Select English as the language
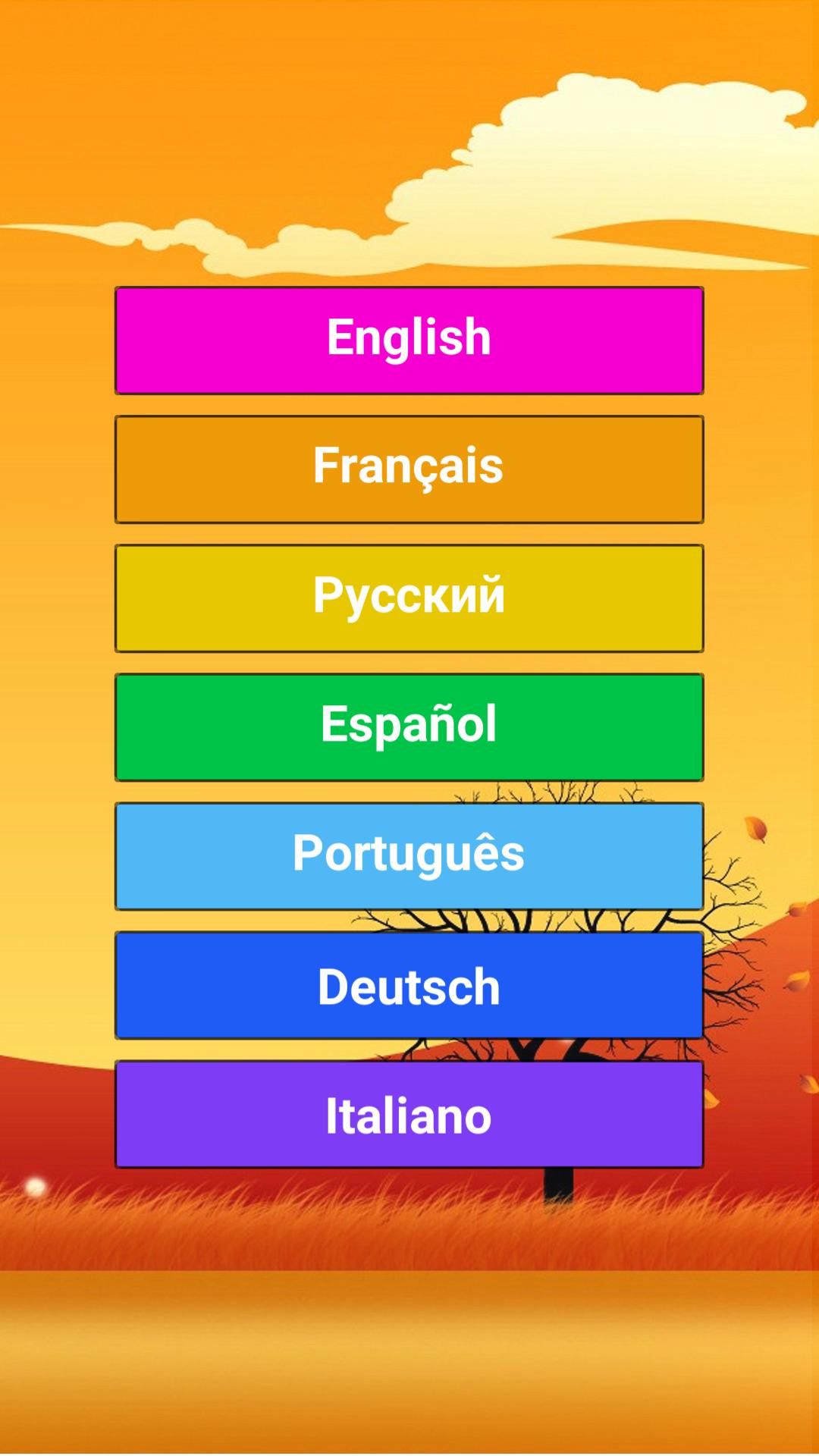This screenshot has width=819, height=1456. [409, 340]
